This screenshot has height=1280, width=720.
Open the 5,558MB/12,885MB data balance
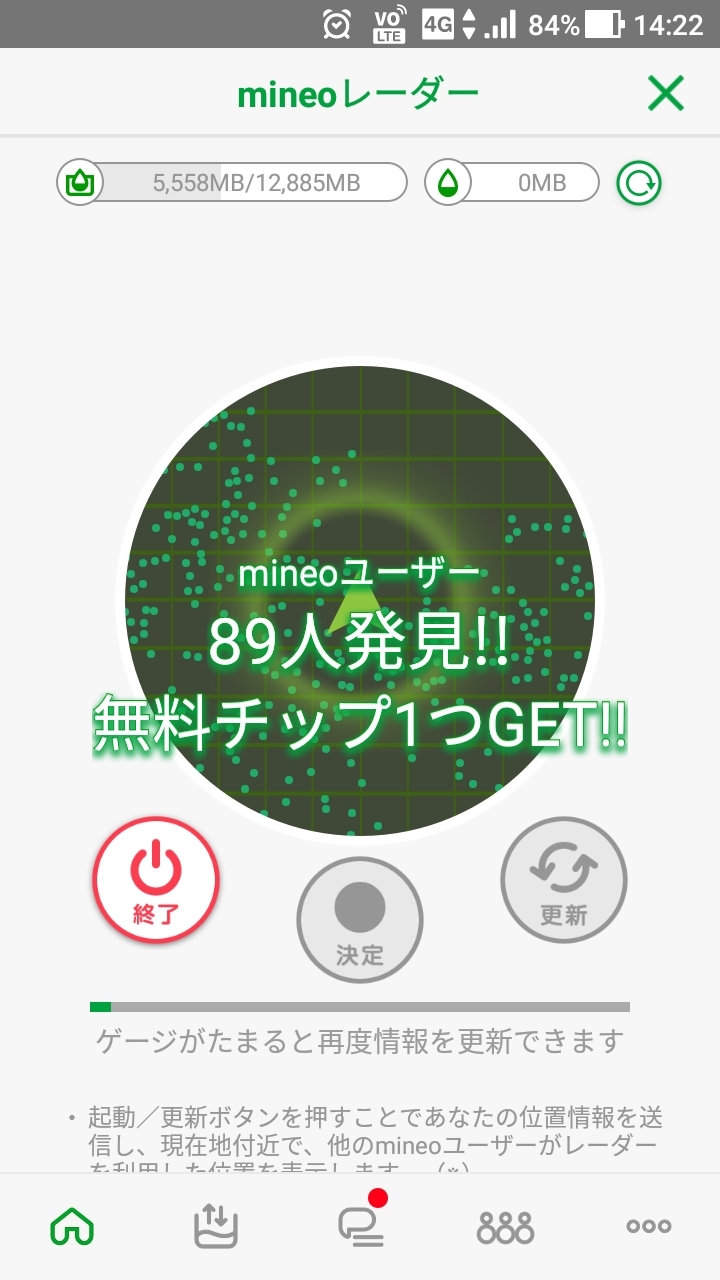point(232,183)
